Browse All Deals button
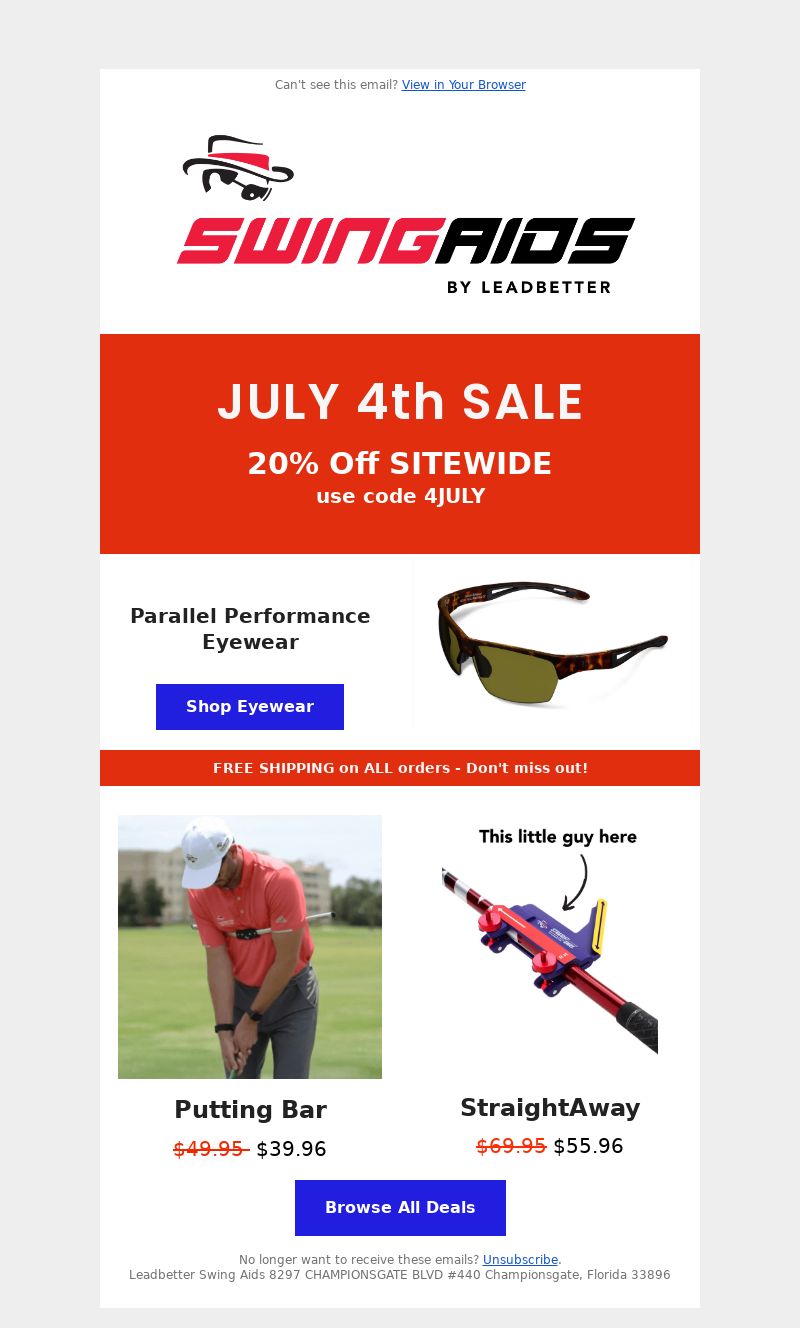Screen dimensions: 800x1328 (x=400, y=1208)
